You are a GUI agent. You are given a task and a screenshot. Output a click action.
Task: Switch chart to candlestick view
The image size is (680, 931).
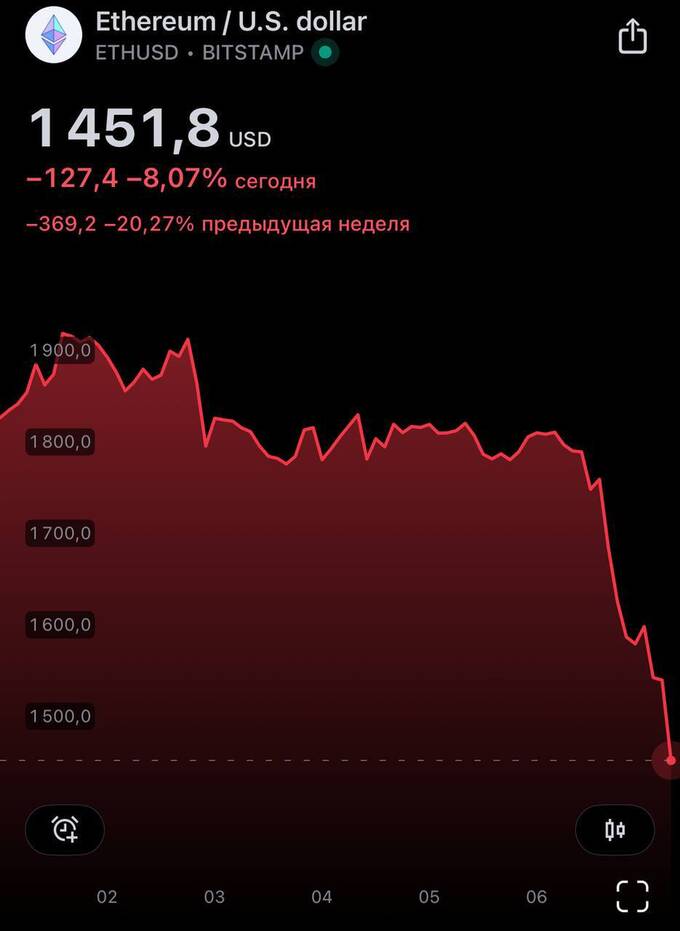pos(615,829)
